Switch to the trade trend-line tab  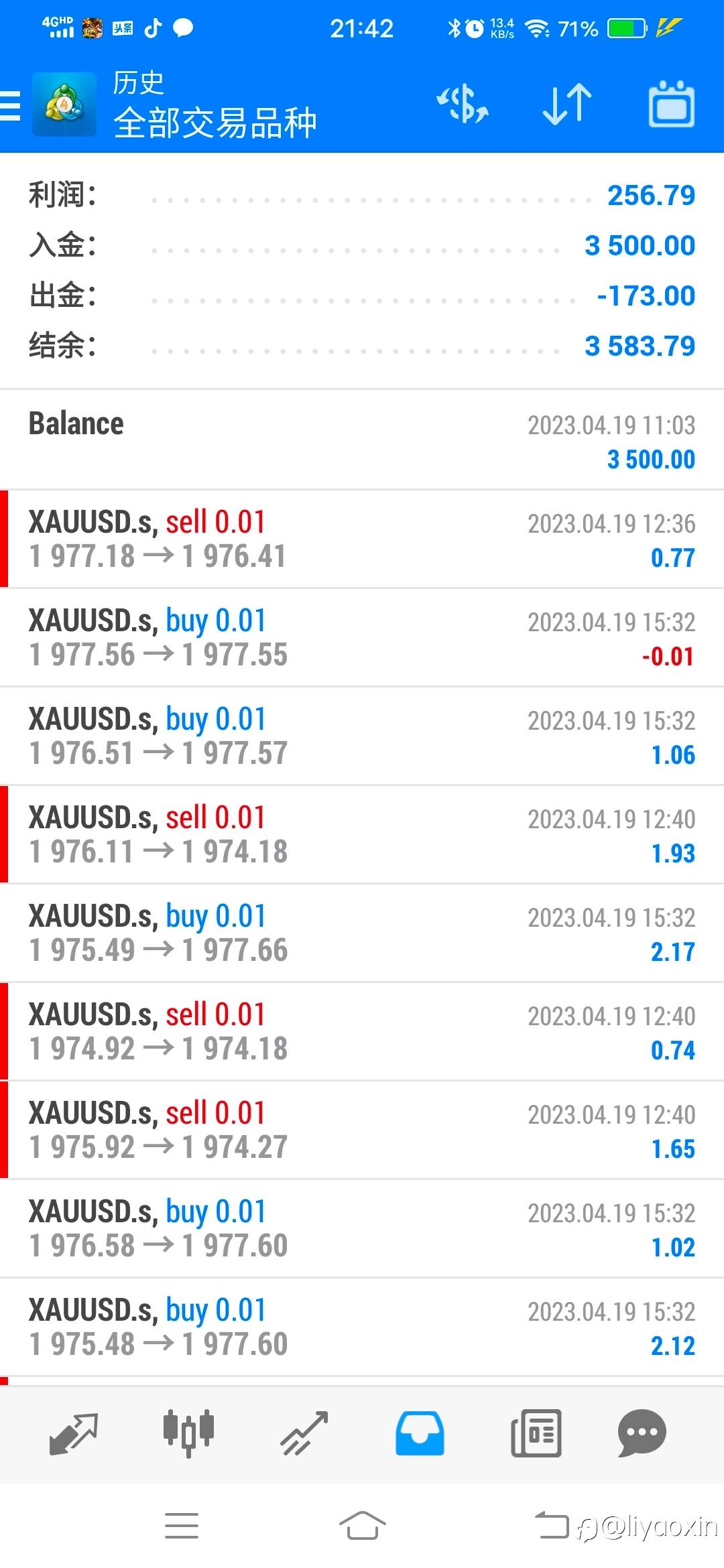tap(304, 1434)
